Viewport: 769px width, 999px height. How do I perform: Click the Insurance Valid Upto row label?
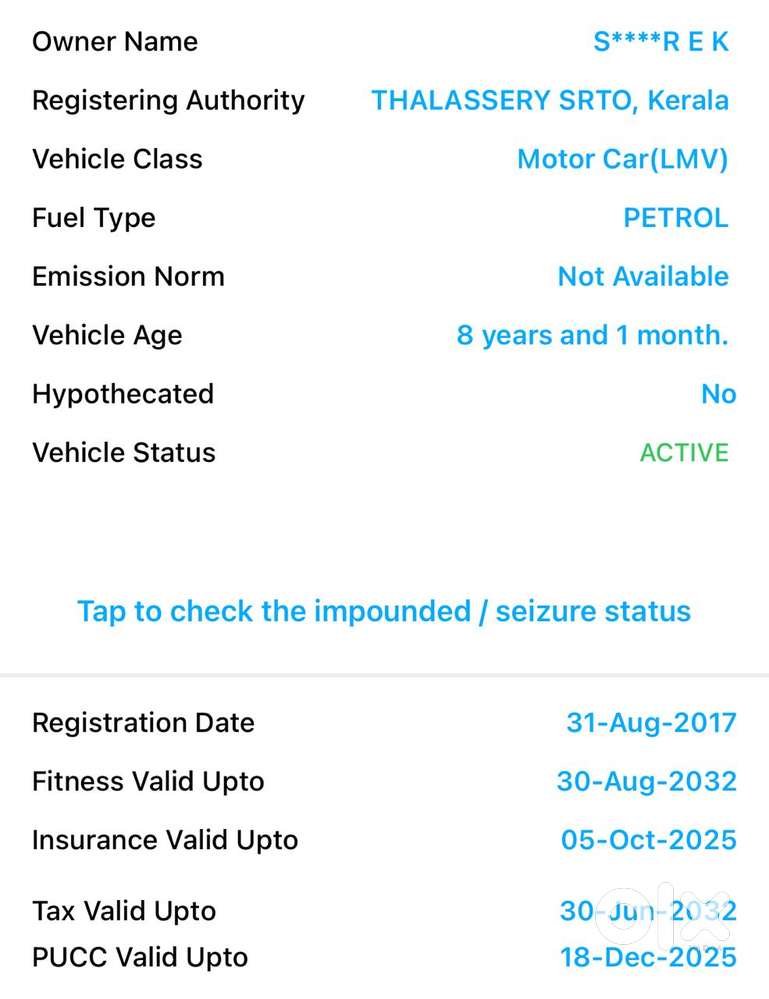coord(164,840)
